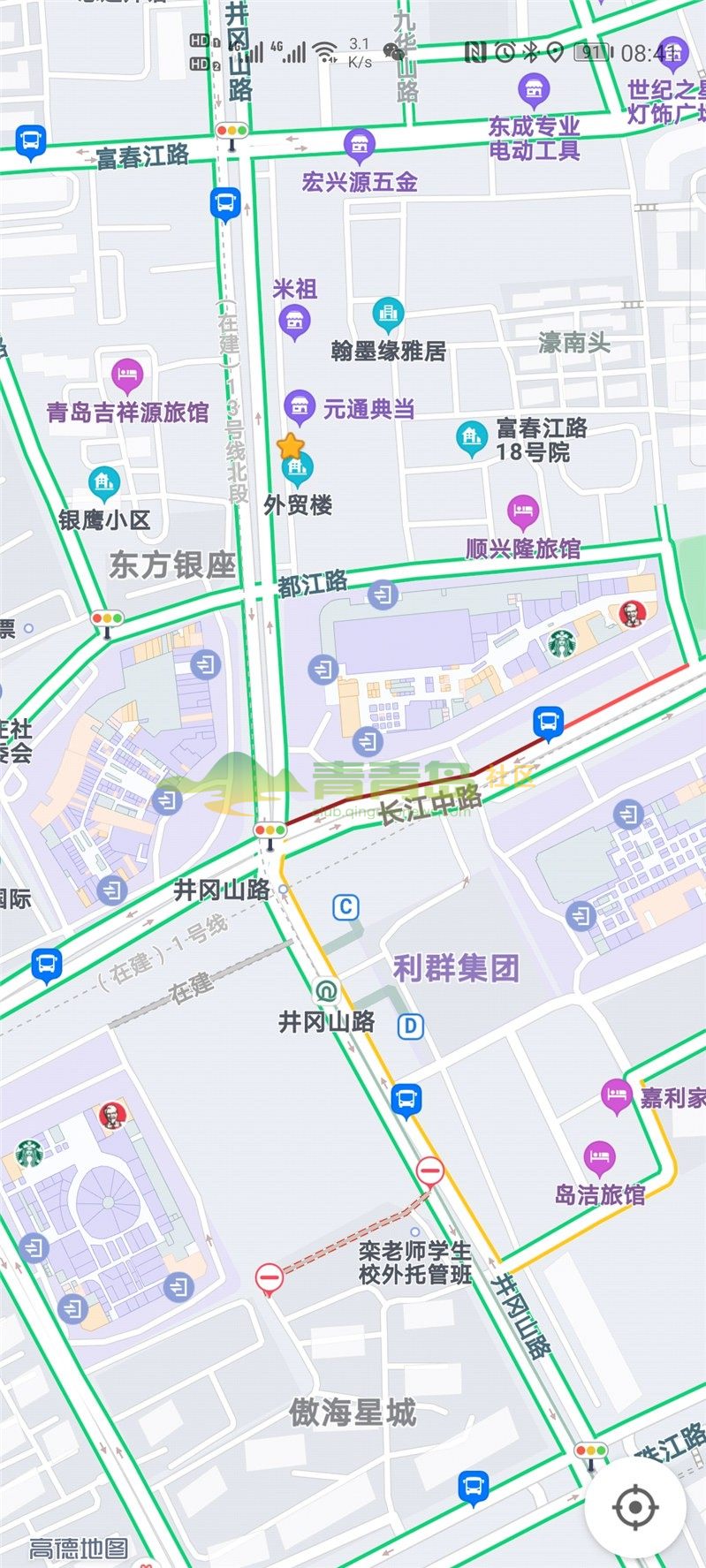Open the 利群集团 label
Screen dimensions: 706x1568
click(x=456, y=968)
